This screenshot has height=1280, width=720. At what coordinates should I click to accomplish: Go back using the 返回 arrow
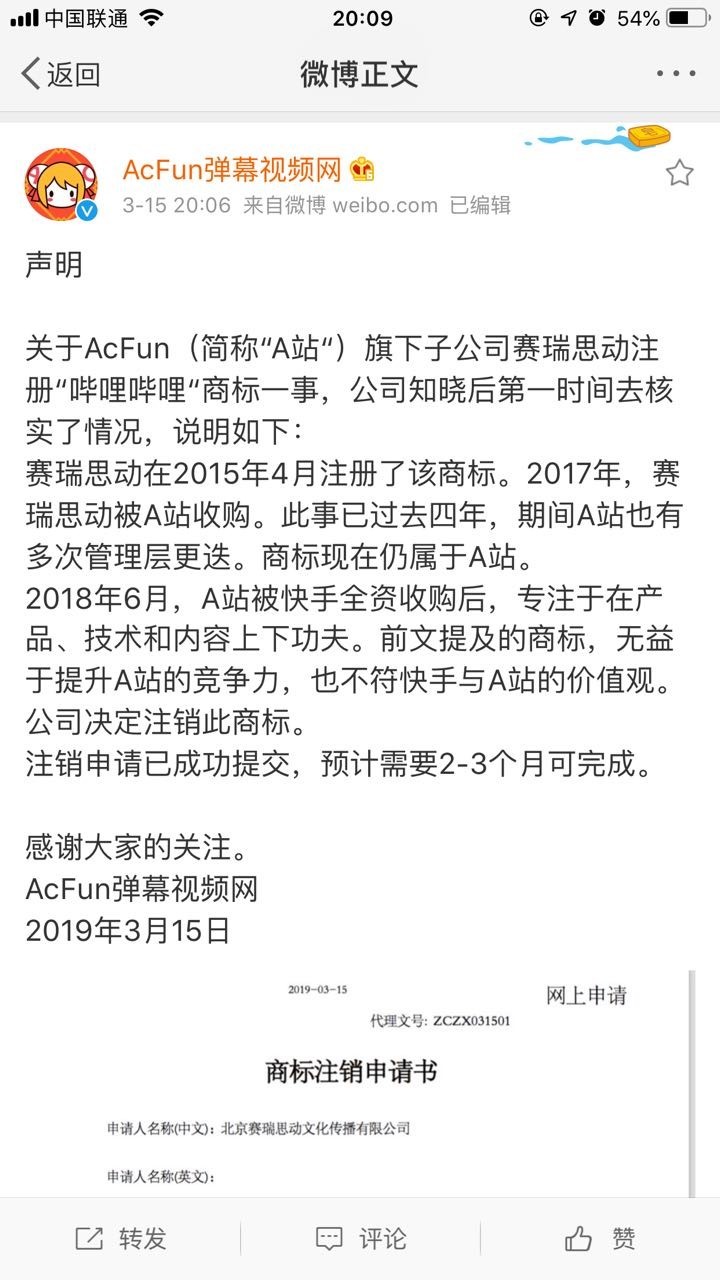click(60, 74)
